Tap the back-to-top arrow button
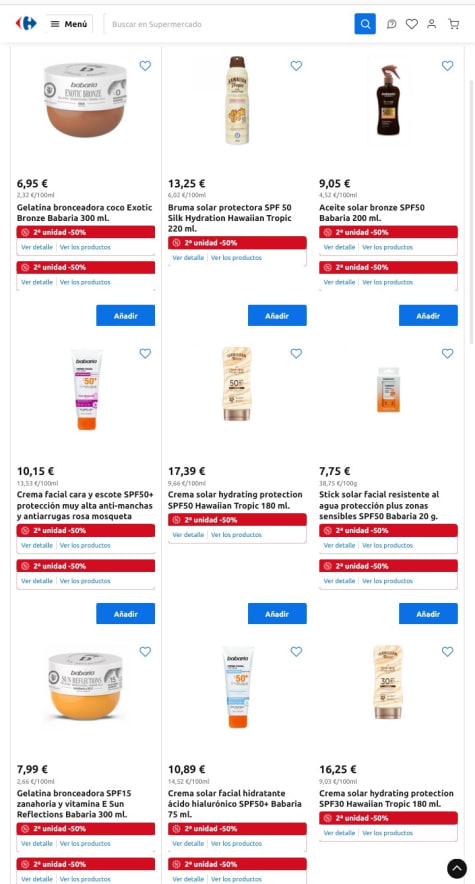 (457, 869)
